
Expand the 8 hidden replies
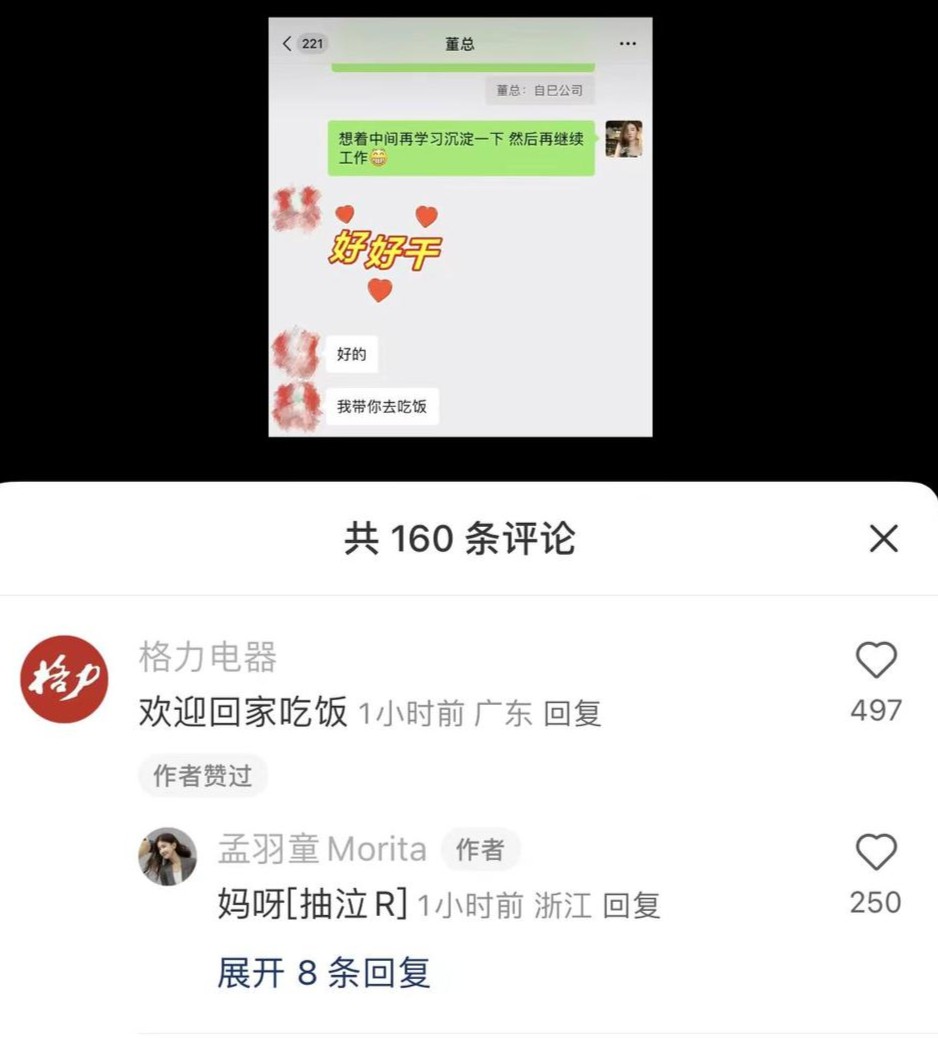[x=324, y=972]
